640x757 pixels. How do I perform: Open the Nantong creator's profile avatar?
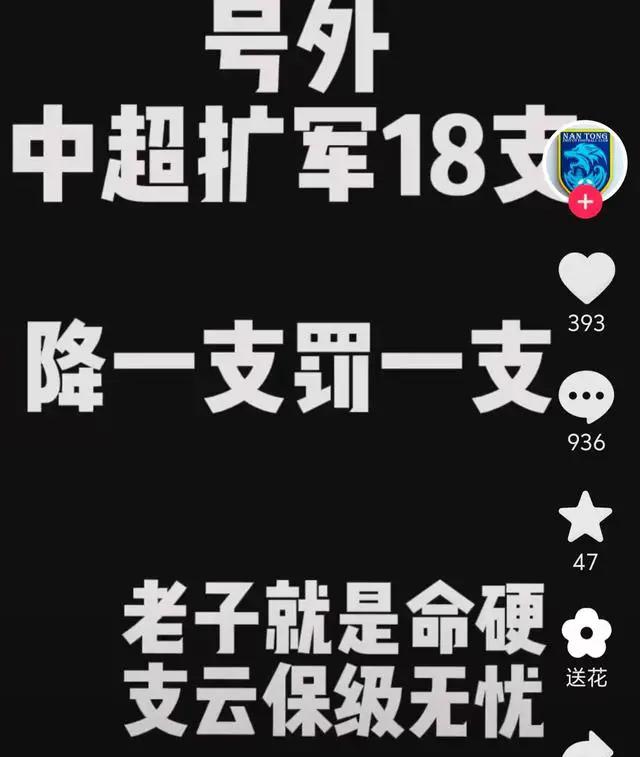point(589,158)
